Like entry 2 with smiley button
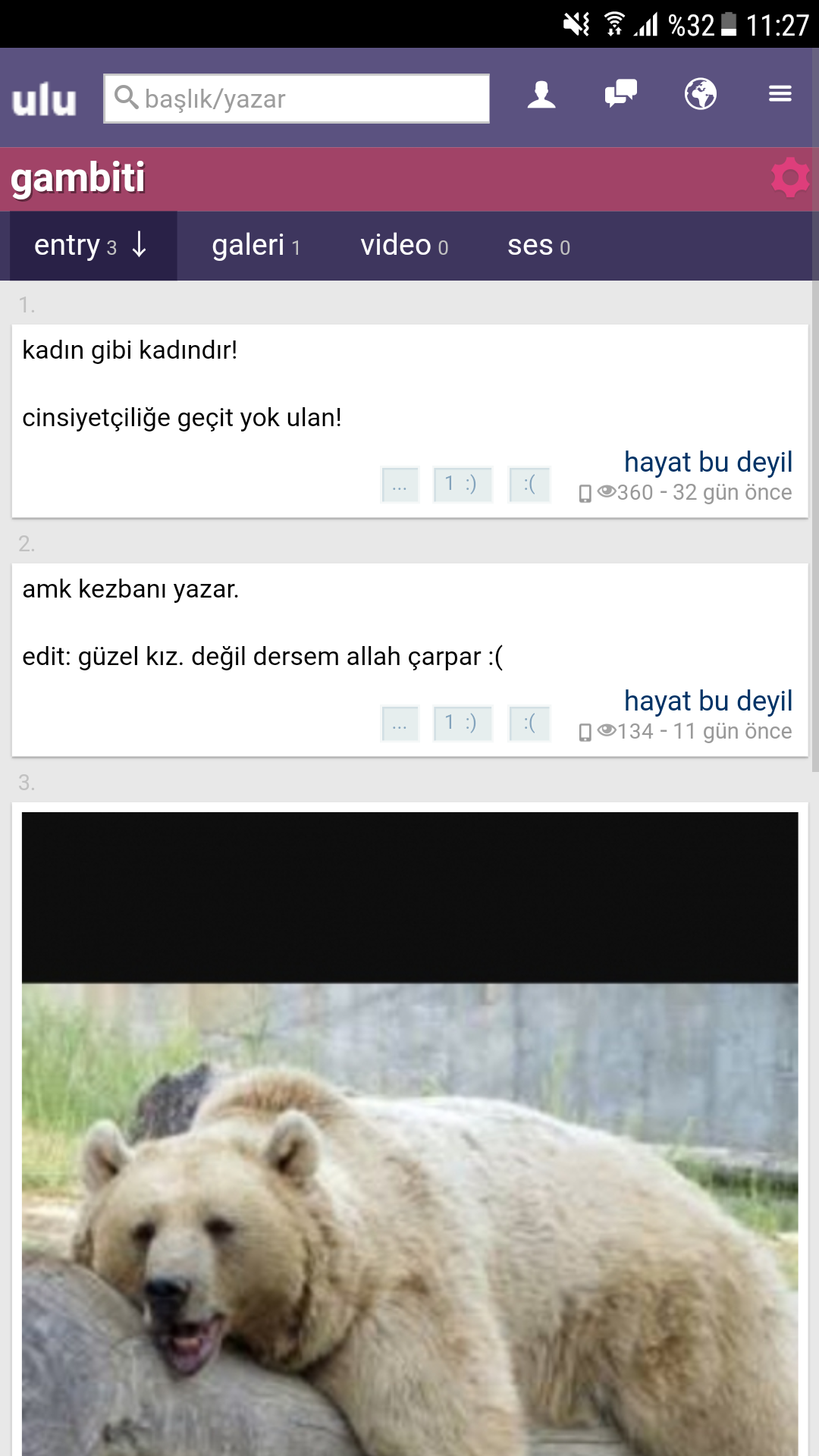 [x=462, y=723]
